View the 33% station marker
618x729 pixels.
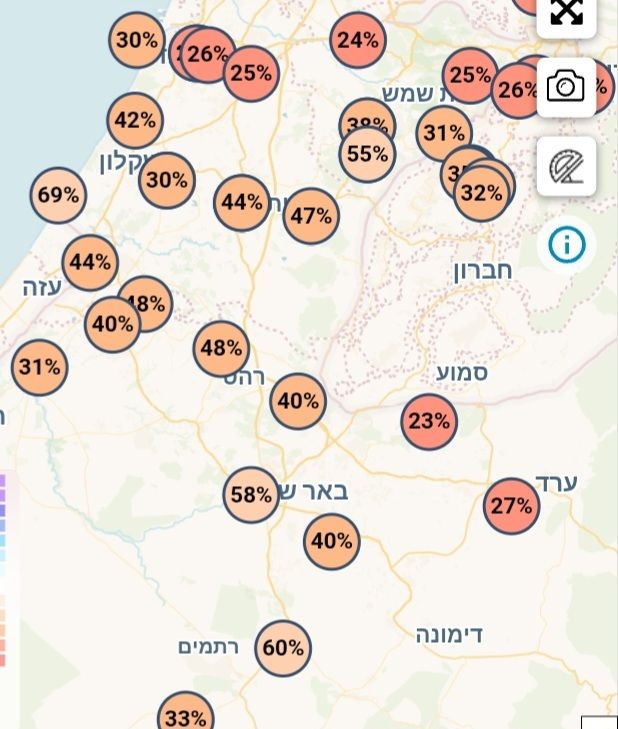pyautogui.click(x=185, y=716)
